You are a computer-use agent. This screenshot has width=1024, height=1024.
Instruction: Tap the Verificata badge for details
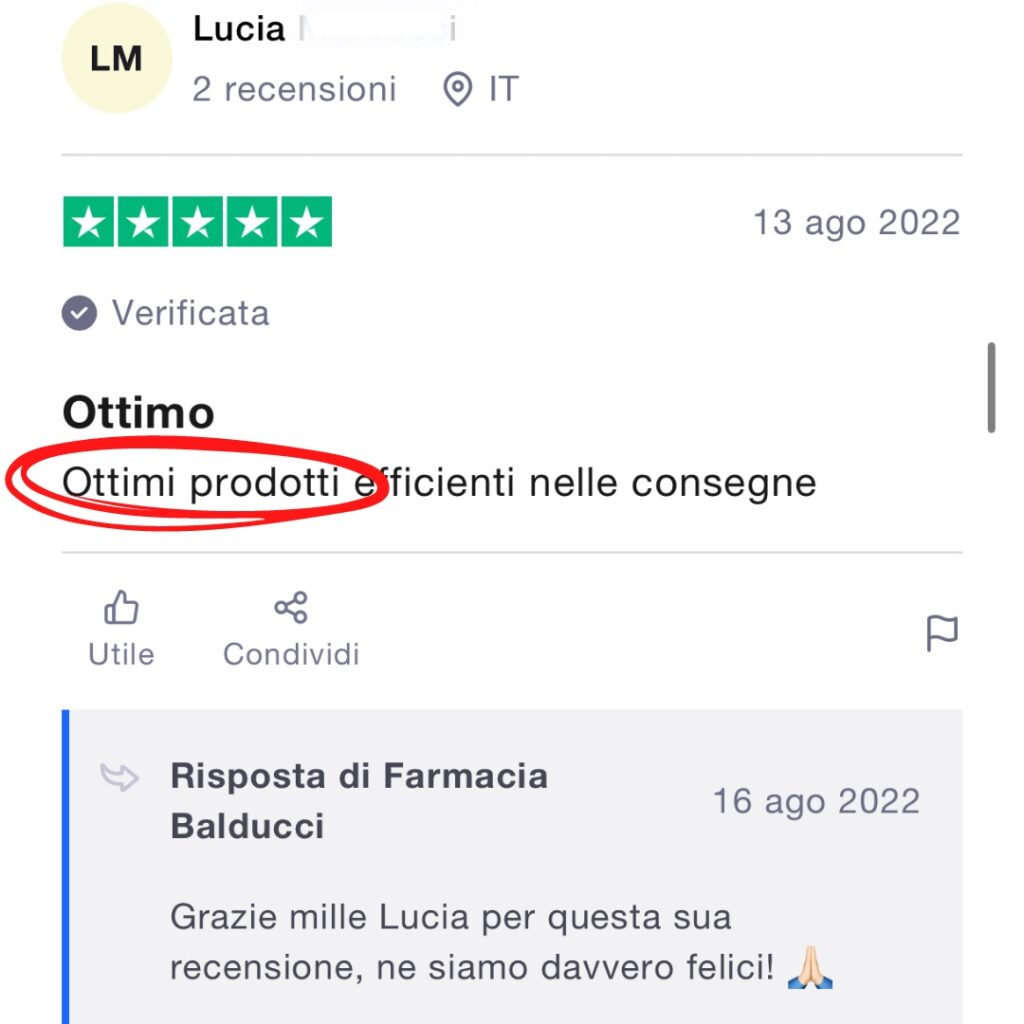pyautogui.click(x=166, y=314)
